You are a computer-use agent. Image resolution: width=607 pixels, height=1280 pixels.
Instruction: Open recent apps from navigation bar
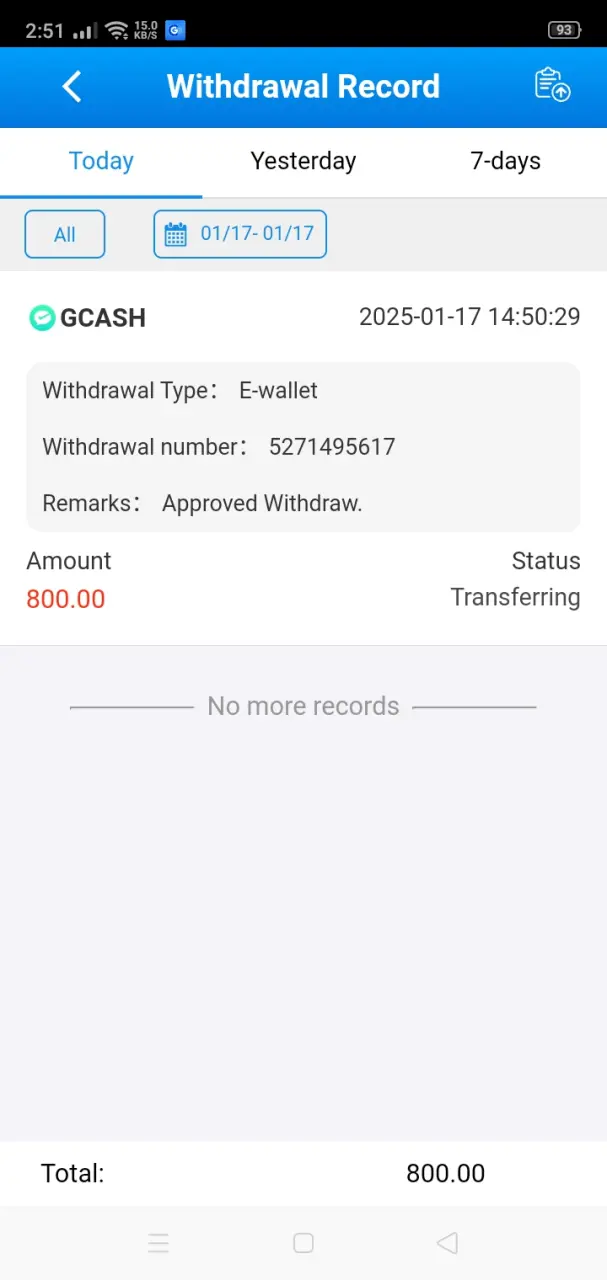pyautogui.click(x=158, y=1243)
